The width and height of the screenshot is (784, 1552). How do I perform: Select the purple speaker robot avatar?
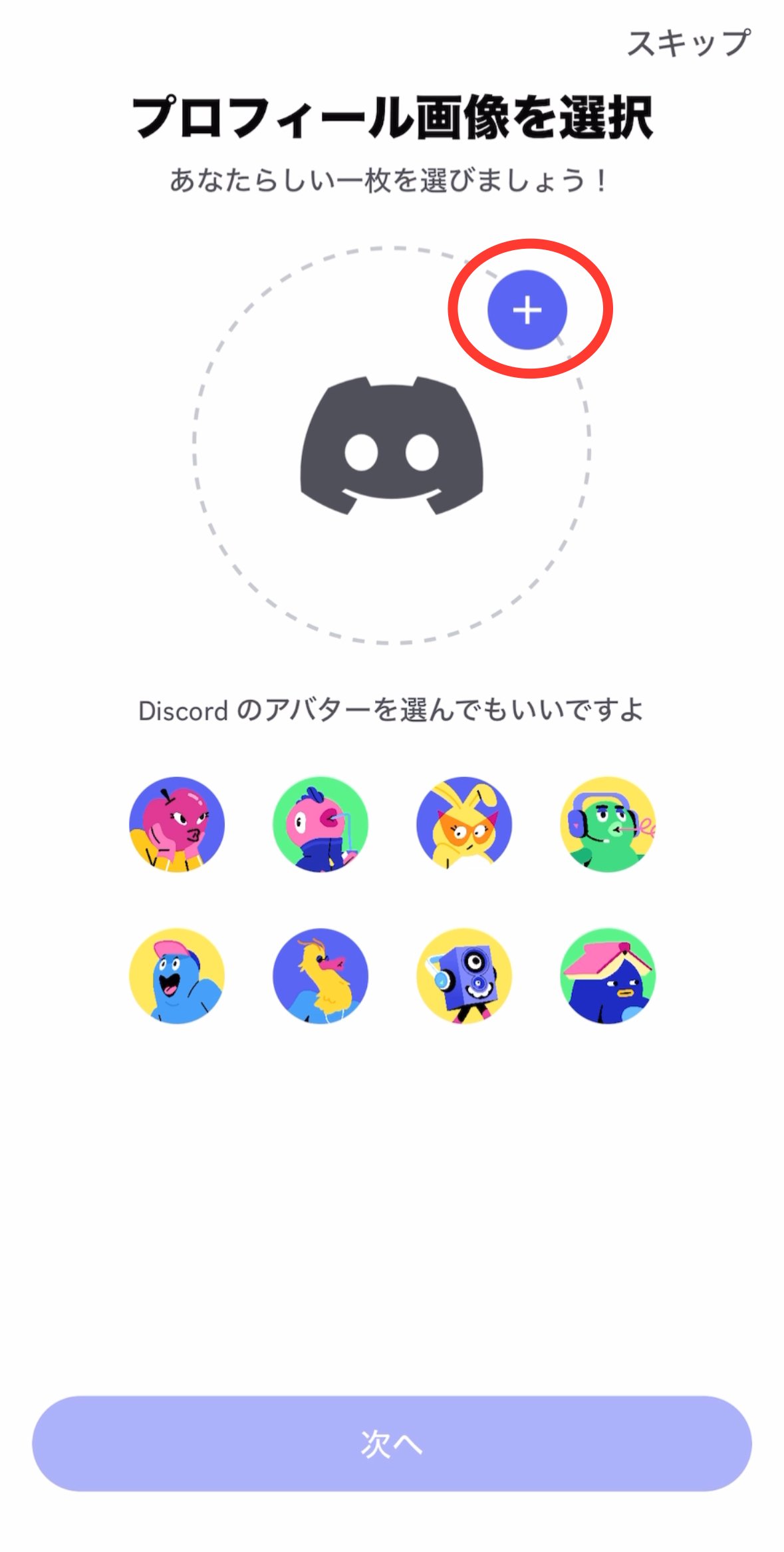[464, 976]
